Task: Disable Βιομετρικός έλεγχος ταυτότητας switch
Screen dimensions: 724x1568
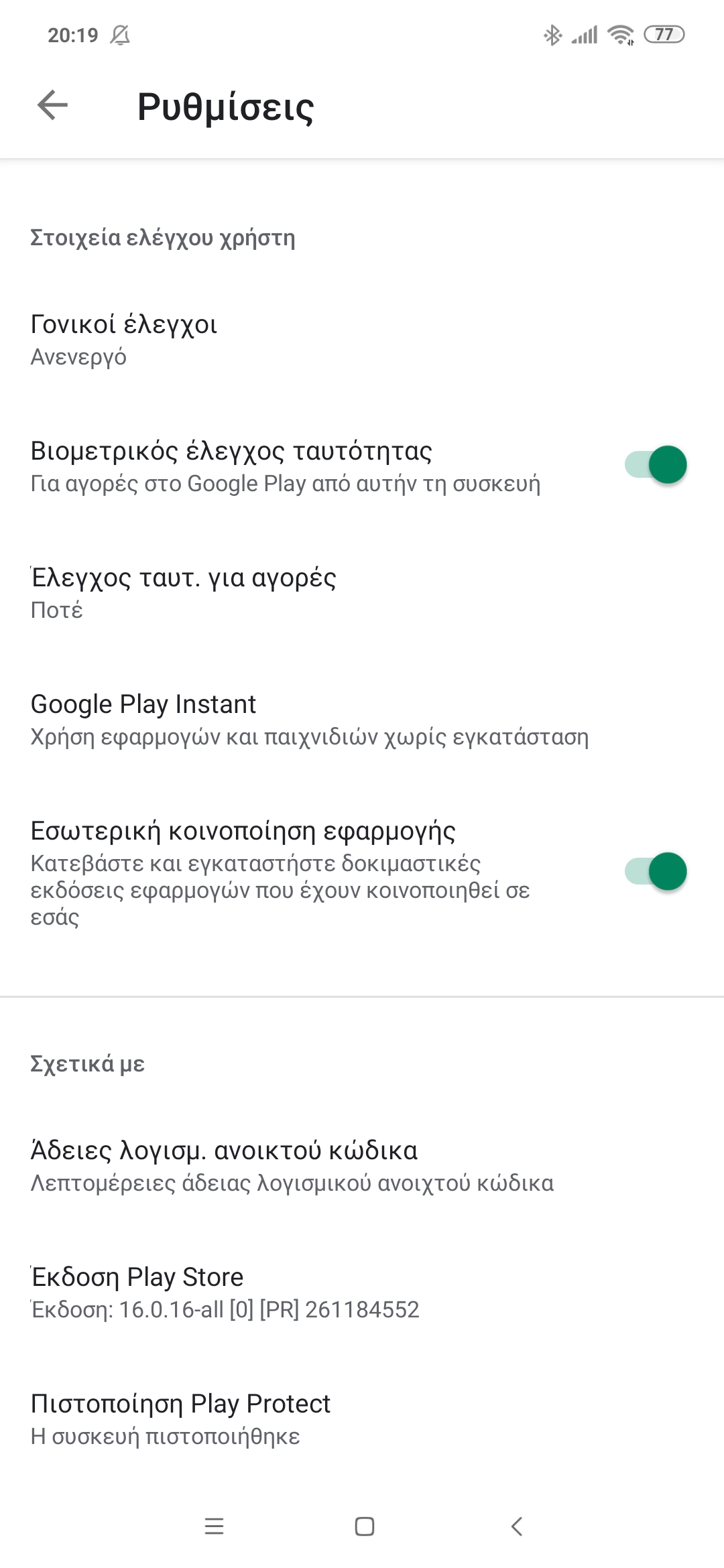Action: tap(656, 465)
